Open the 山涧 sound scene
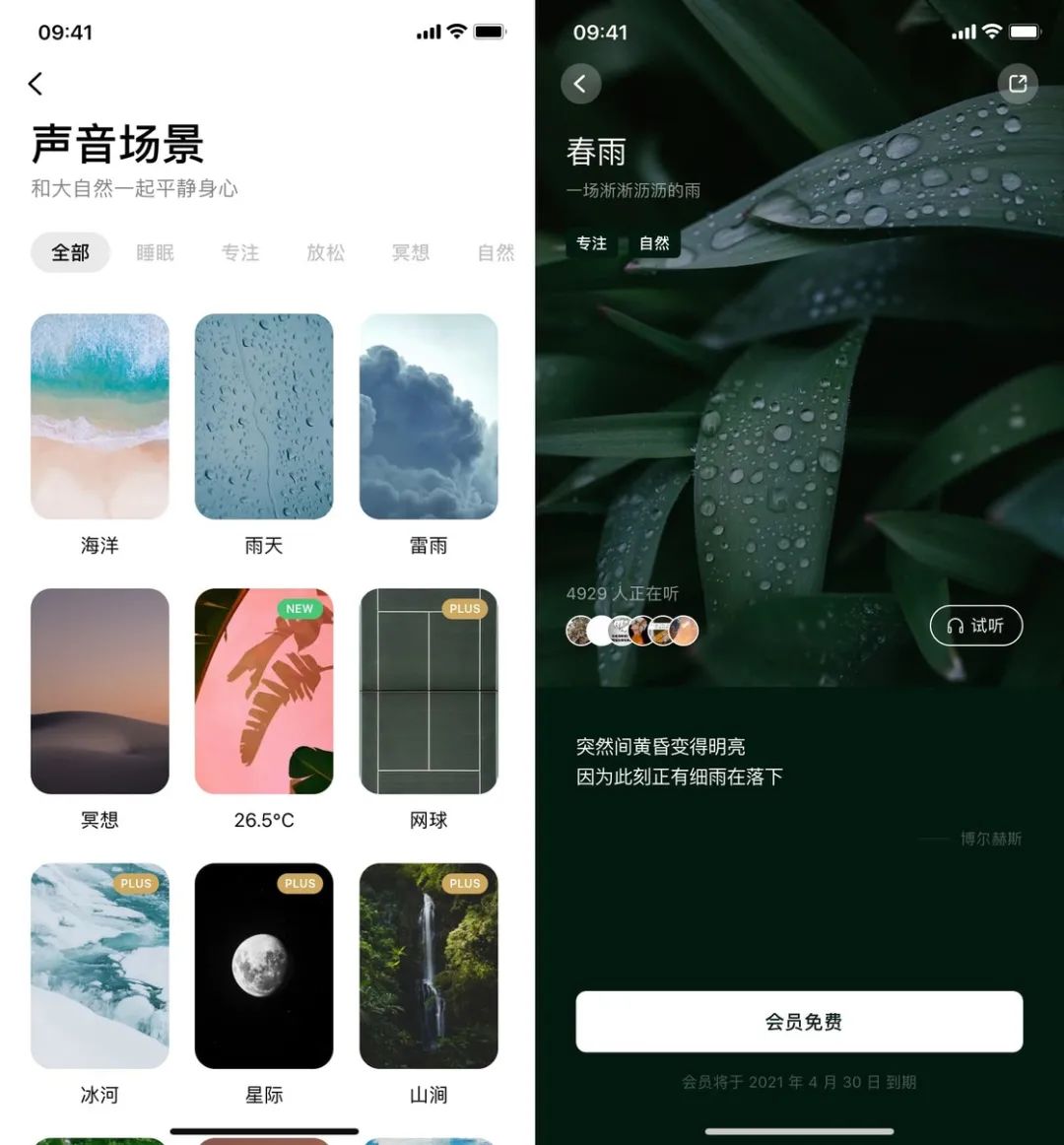The height and width of the screenshot is (1145, 1064). tap(429, 966)
